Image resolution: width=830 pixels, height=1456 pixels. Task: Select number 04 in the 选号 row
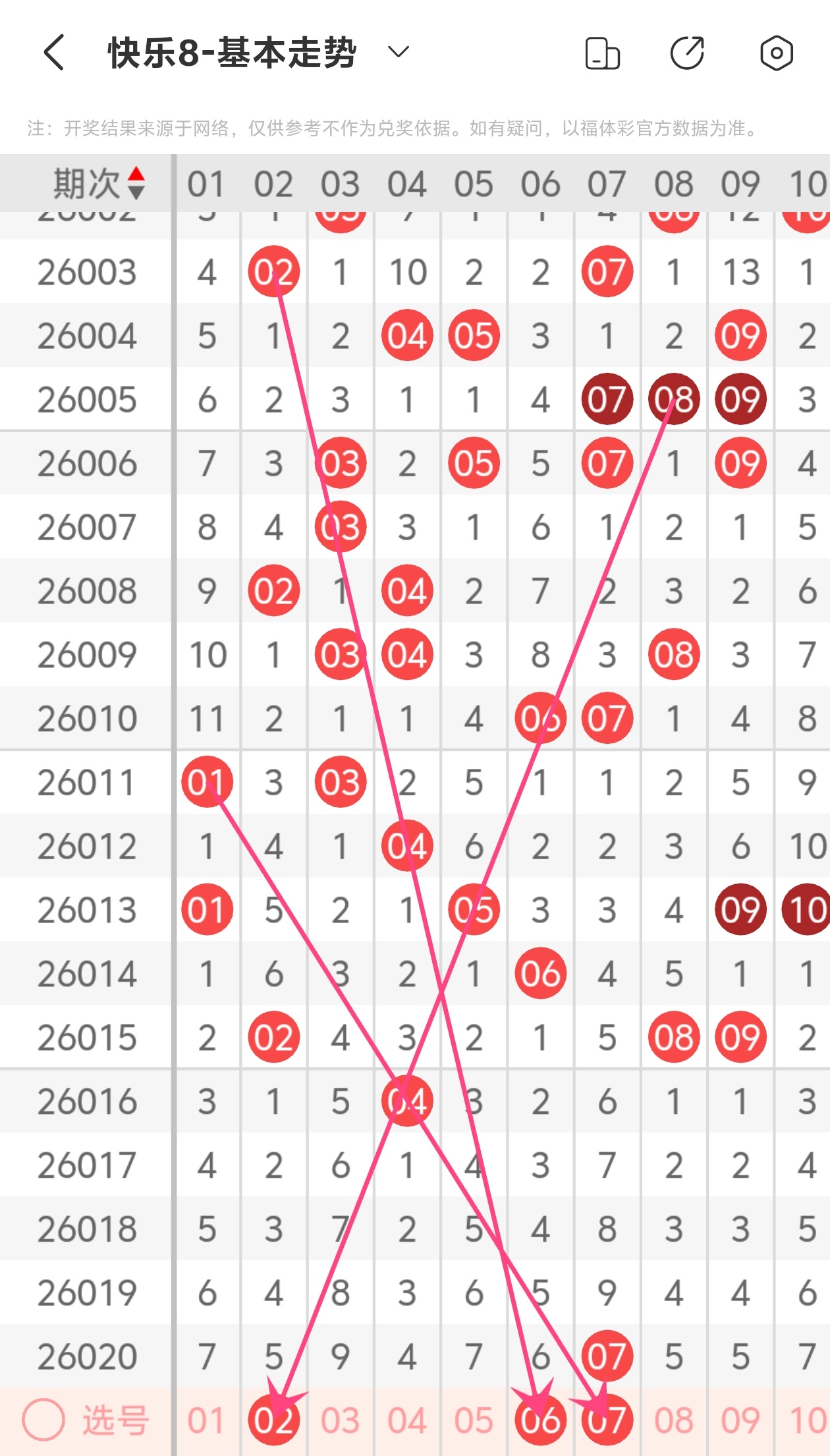pos(406,1420)
